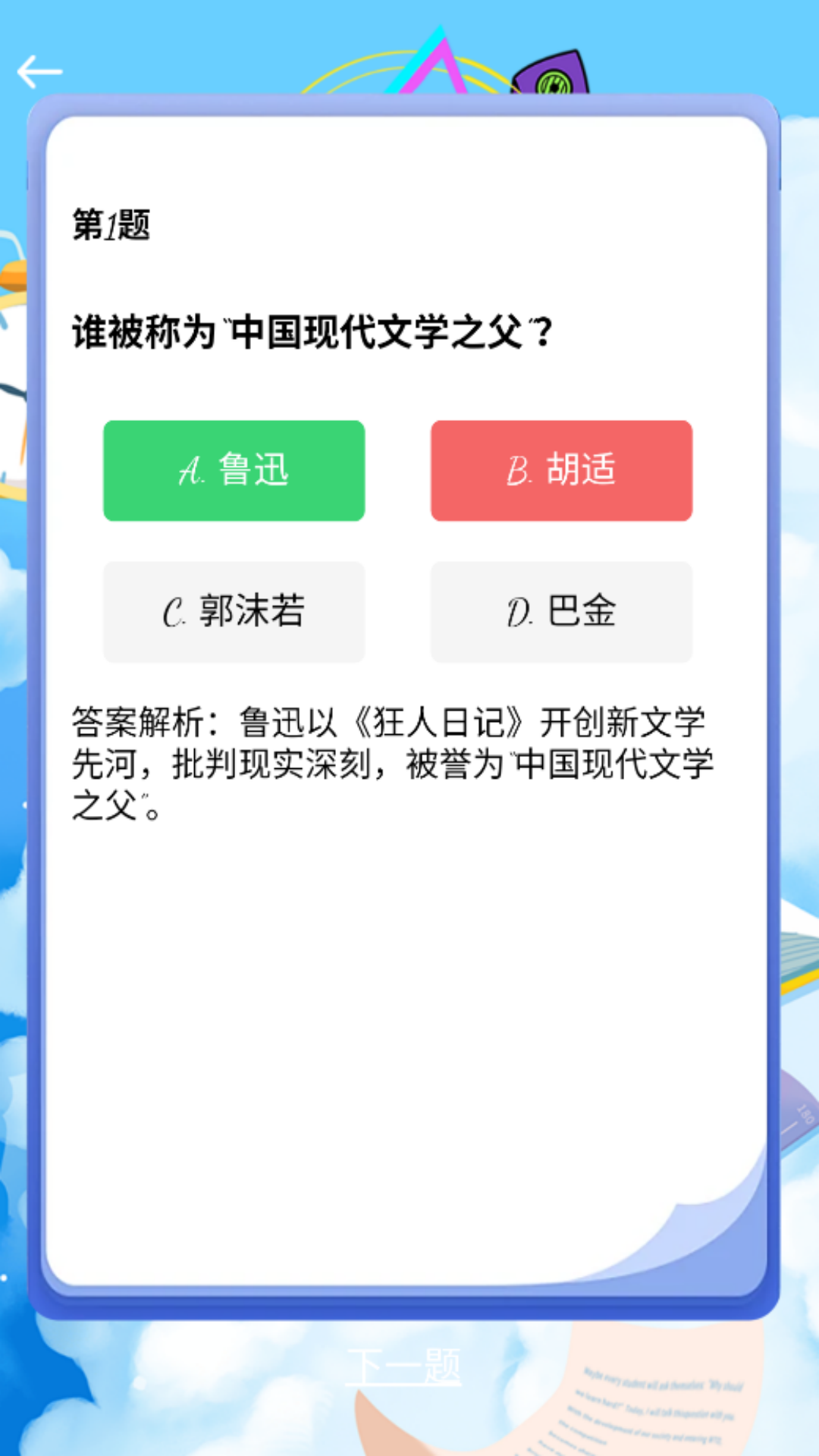Choose answer option C 郭沫若
Image resolution: width=819 pixels, height=1456 pixels.
[x=234, y=611]
